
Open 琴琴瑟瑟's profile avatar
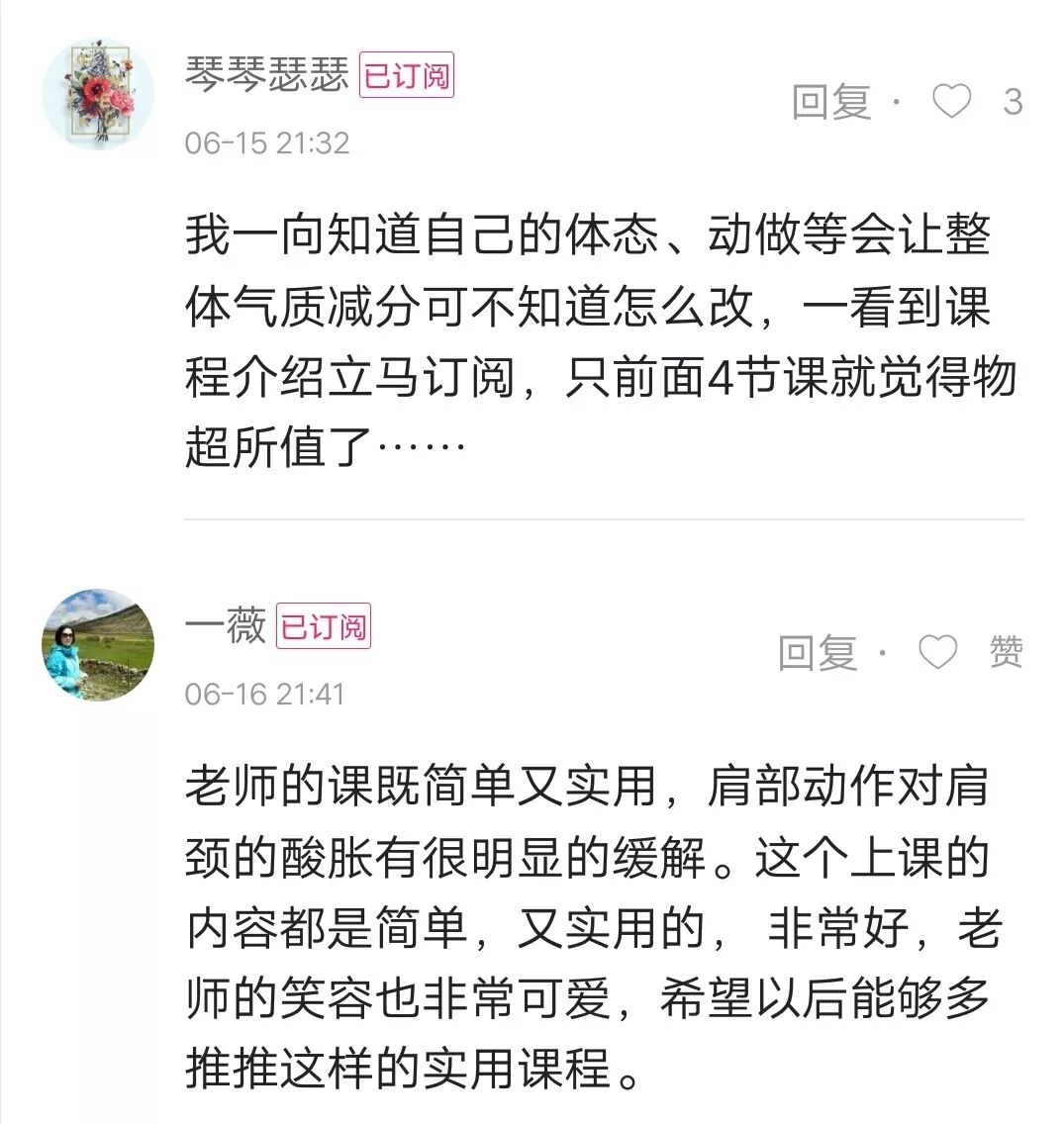[x=98, y=95]
